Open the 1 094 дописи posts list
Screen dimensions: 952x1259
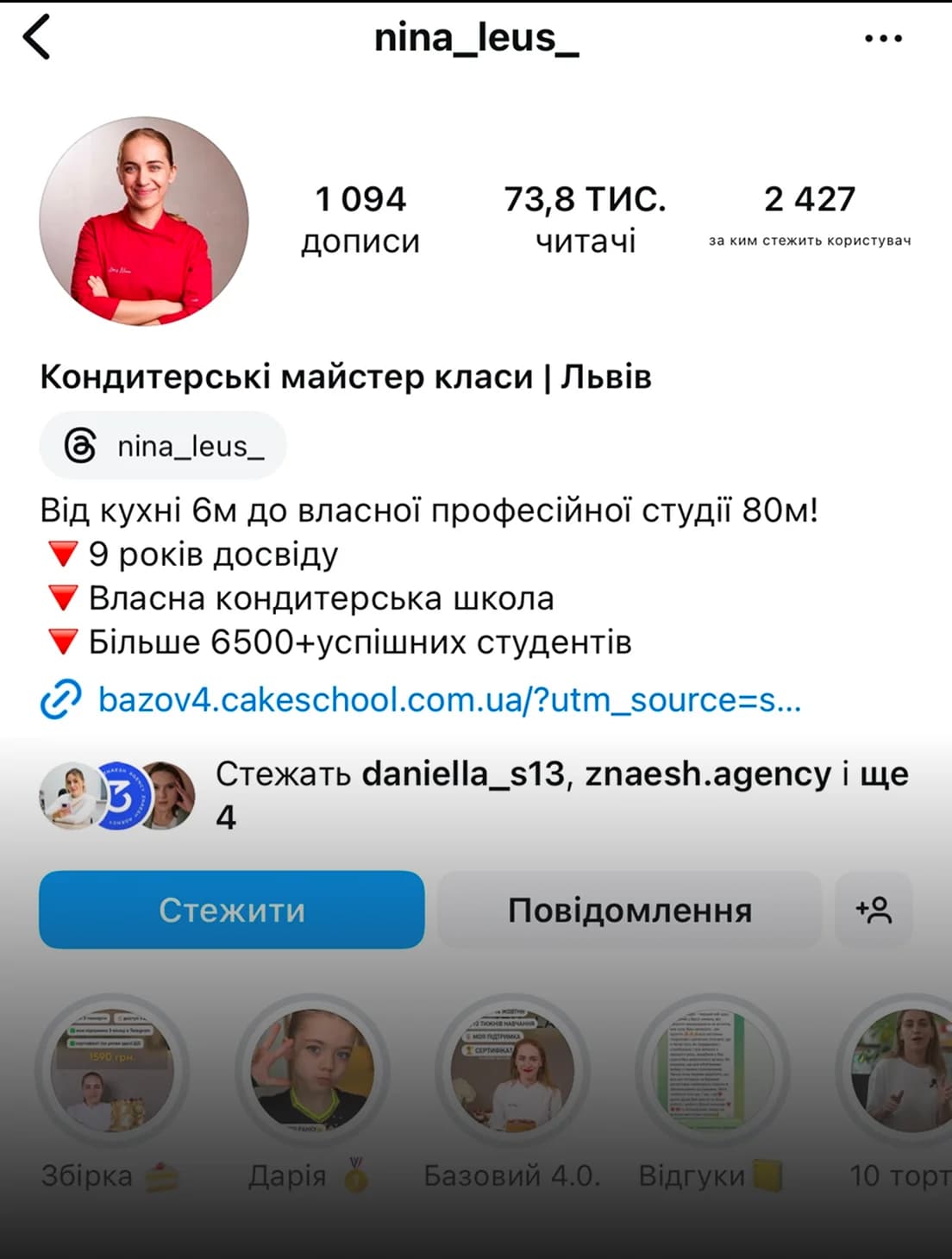pos(360,219)
